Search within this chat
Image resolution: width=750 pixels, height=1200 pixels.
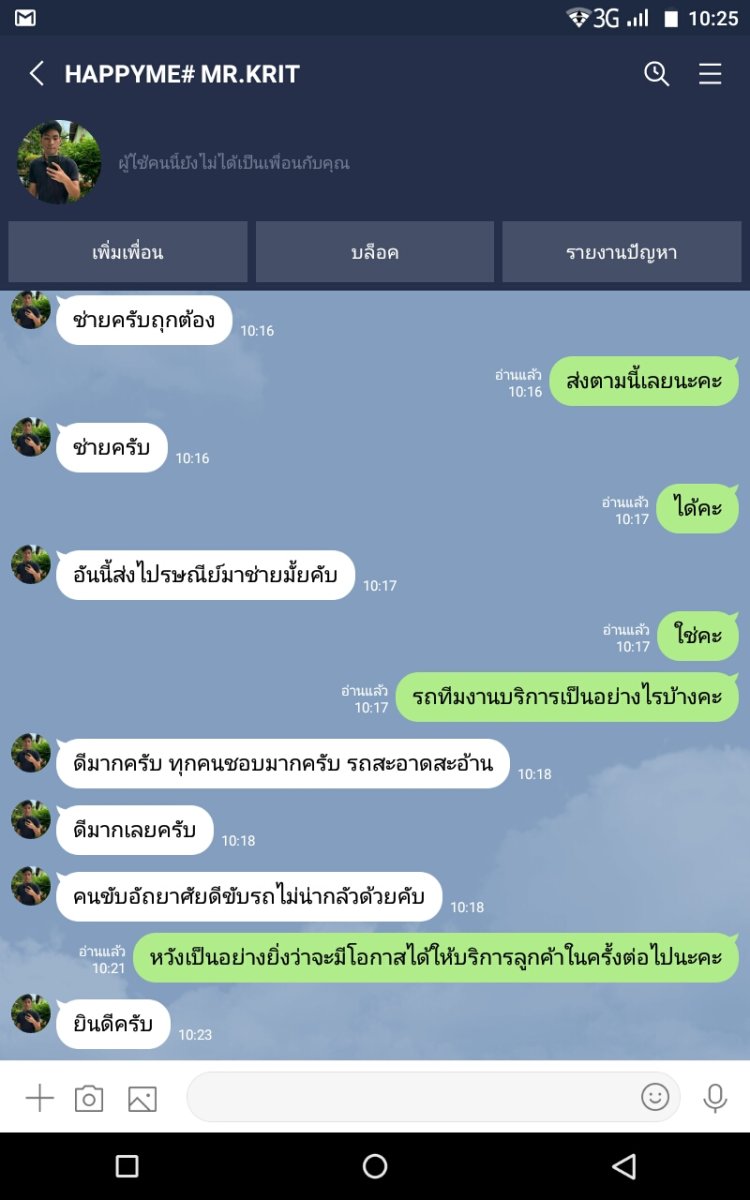(x=656, y=73)
